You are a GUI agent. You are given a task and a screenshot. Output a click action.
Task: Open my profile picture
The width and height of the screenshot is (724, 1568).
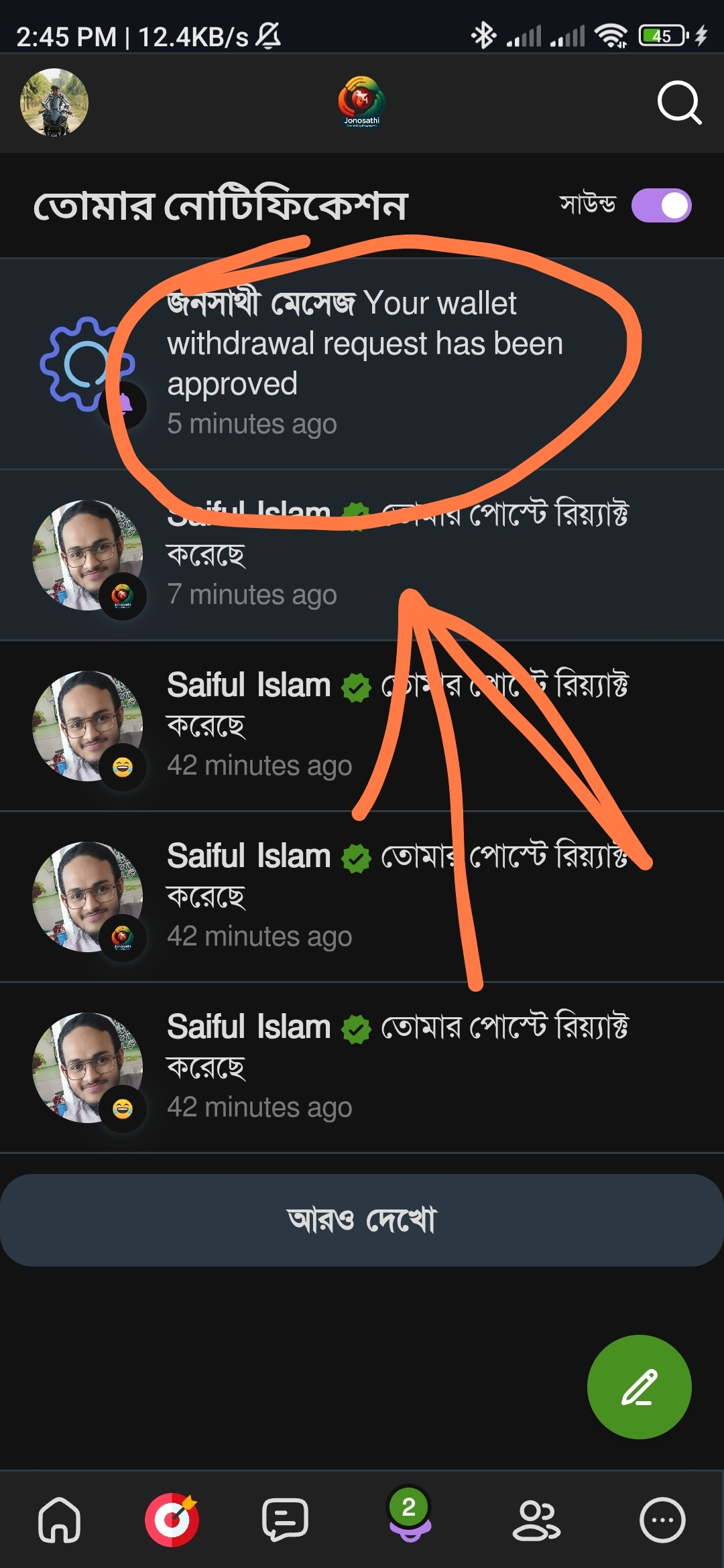[54, 103]
